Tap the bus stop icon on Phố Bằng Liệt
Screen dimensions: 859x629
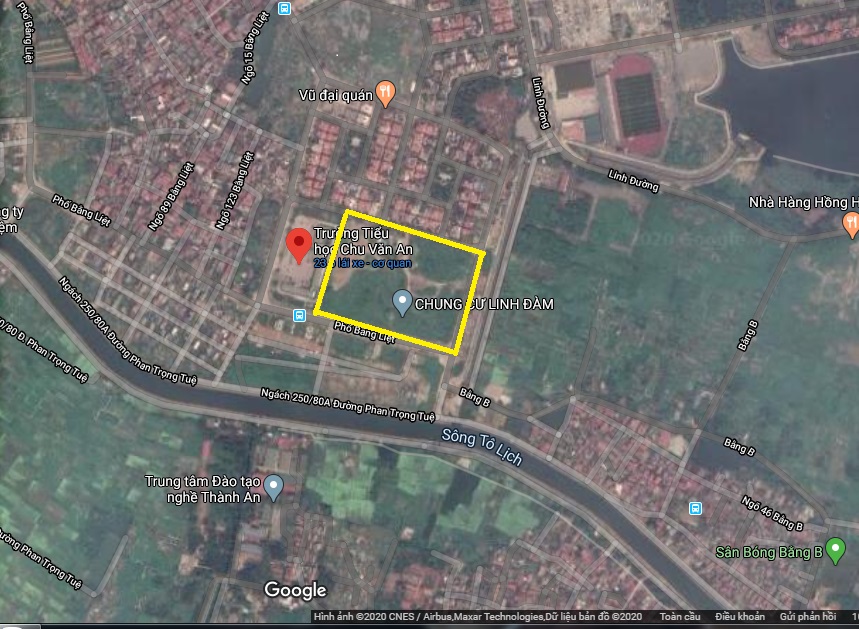[x=299, y=316]
